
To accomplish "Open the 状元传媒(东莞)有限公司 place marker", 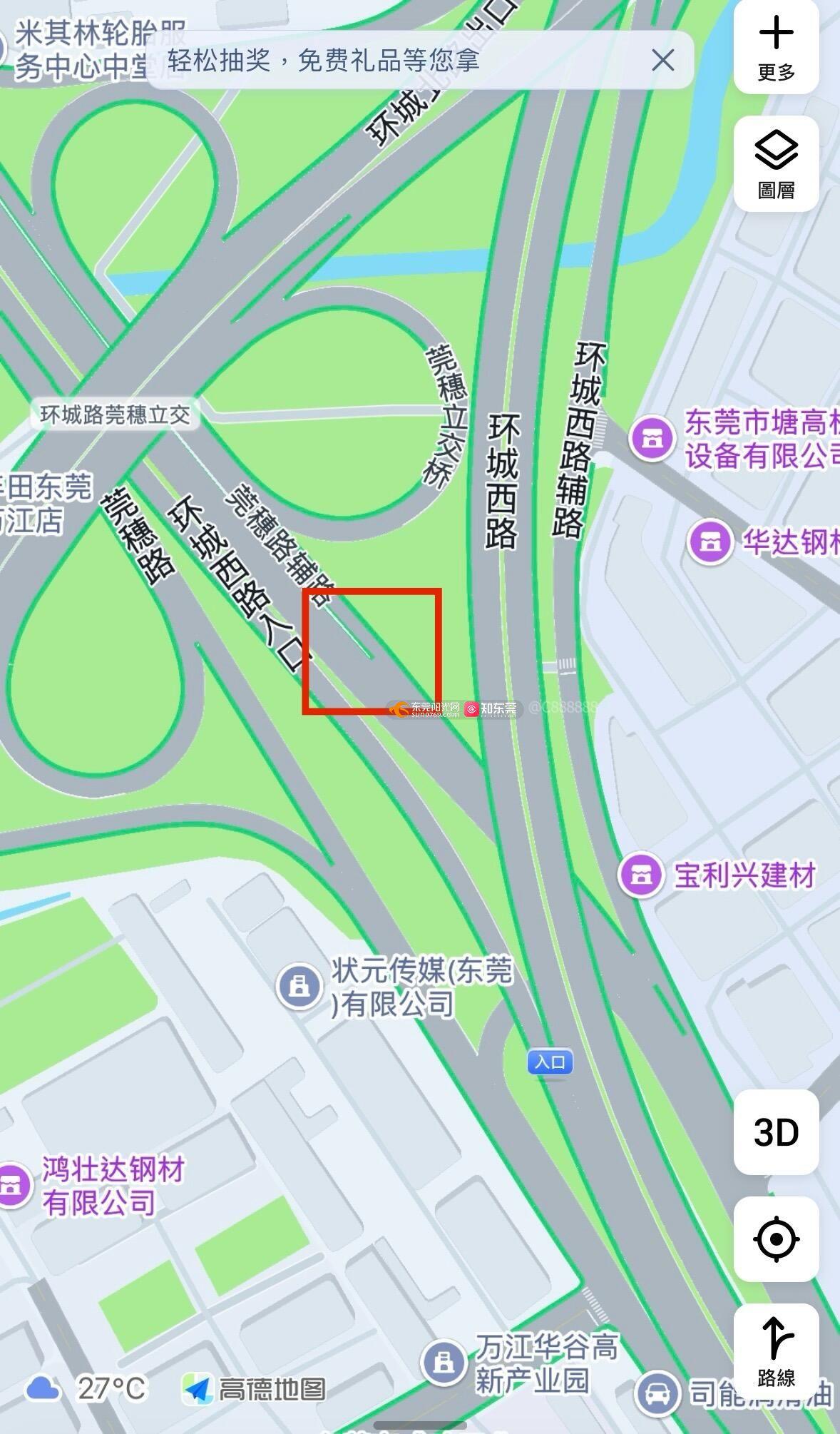I will click(299, 986).
